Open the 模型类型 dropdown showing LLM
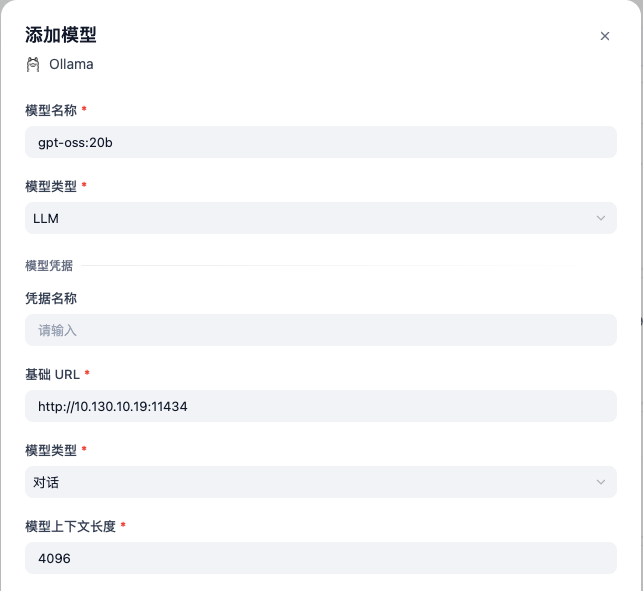643x591 pixels. point(320,218)
